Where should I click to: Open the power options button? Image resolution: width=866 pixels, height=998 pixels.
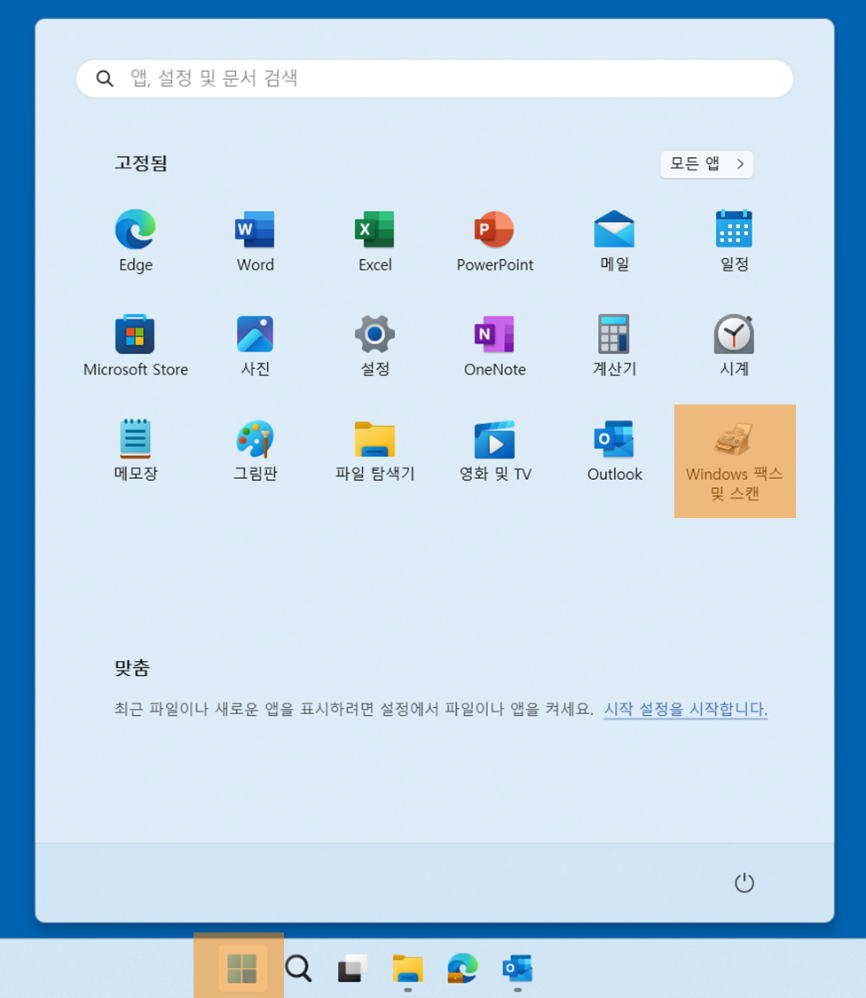click(x=744, y=883)
